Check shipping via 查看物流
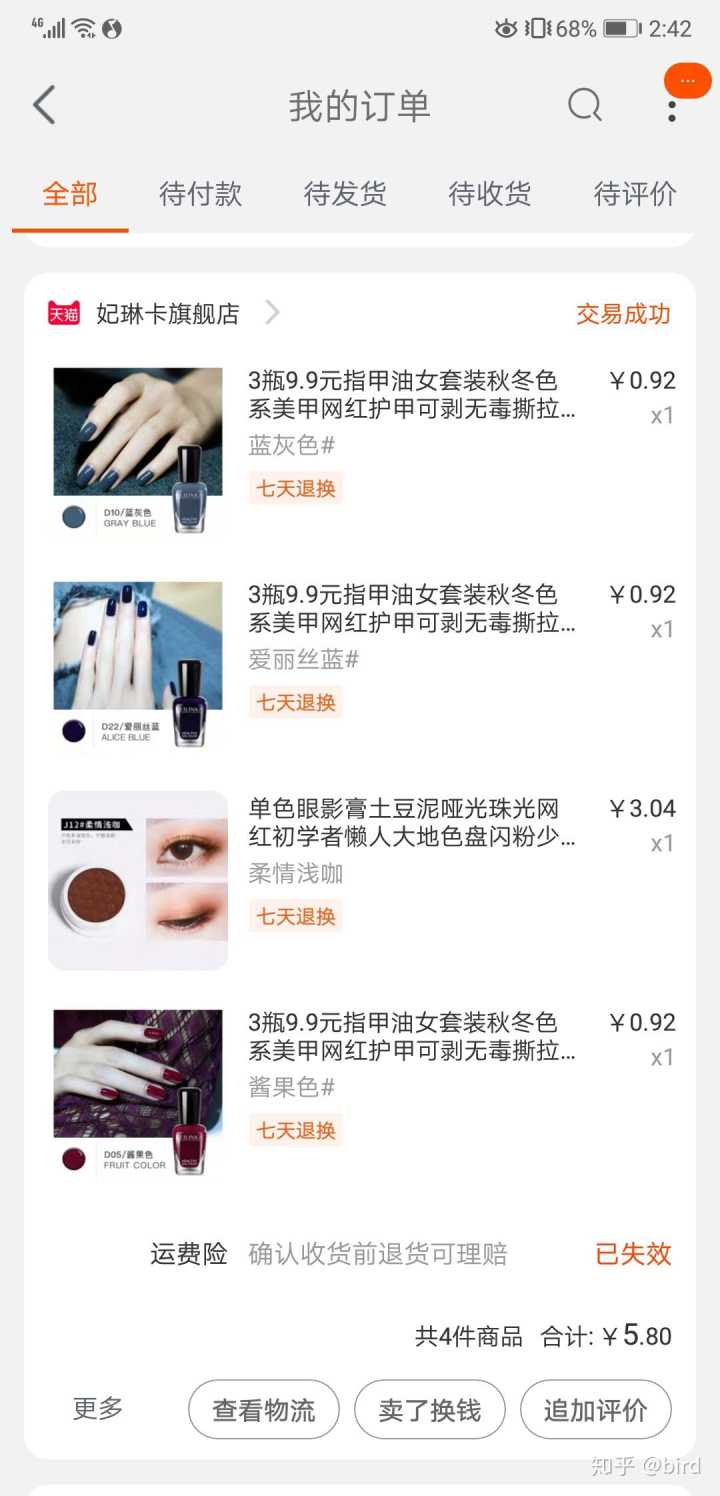Viewport: 720px width, 1496px height. click(x=264, y=1410)
